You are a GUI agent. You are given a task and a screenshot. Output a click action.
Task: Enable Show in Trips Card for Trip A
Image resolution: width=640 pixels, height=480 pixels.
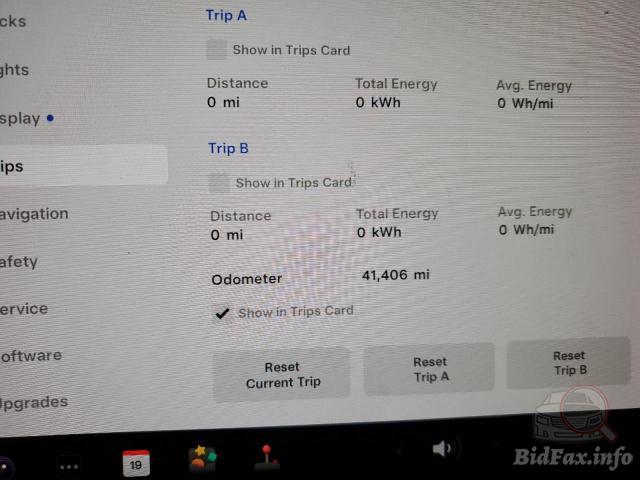point(215,49)
